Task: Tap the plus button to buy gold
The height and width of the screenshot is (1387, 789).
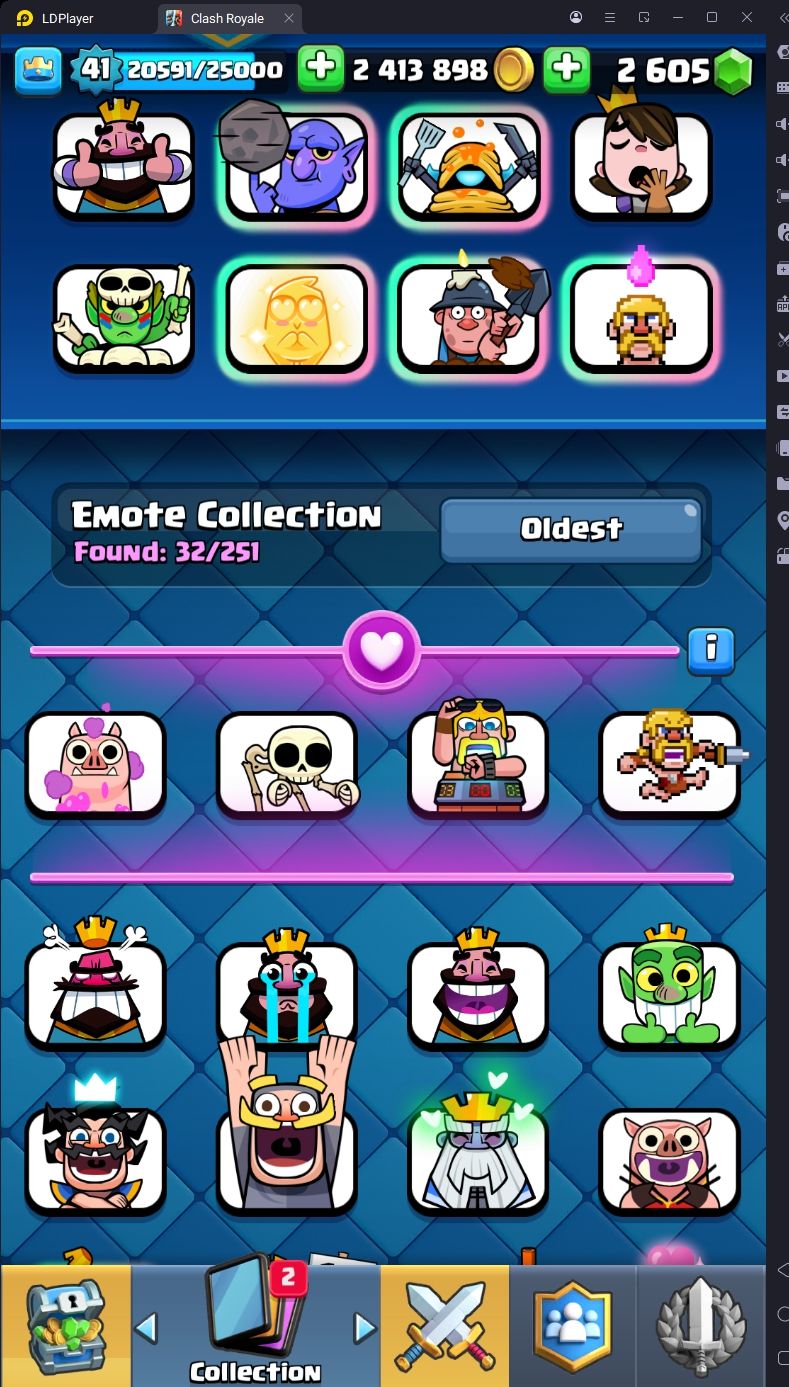Action: click(321, 68)
